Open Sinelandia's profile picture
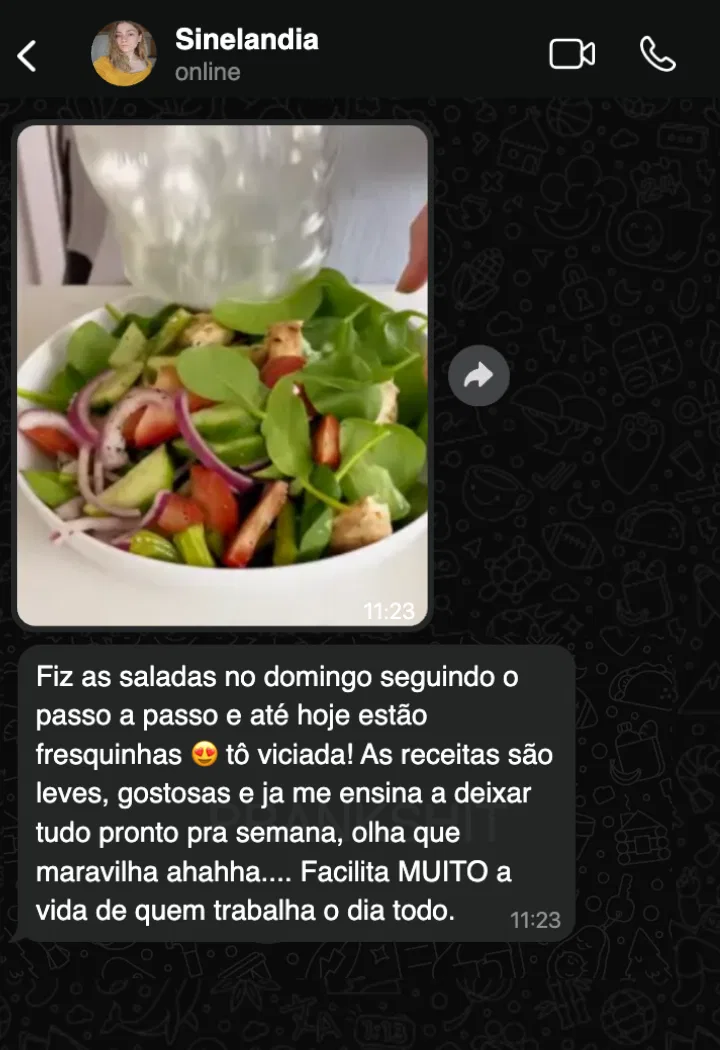This screenshot has width=720, height=1050. point(124,54)
